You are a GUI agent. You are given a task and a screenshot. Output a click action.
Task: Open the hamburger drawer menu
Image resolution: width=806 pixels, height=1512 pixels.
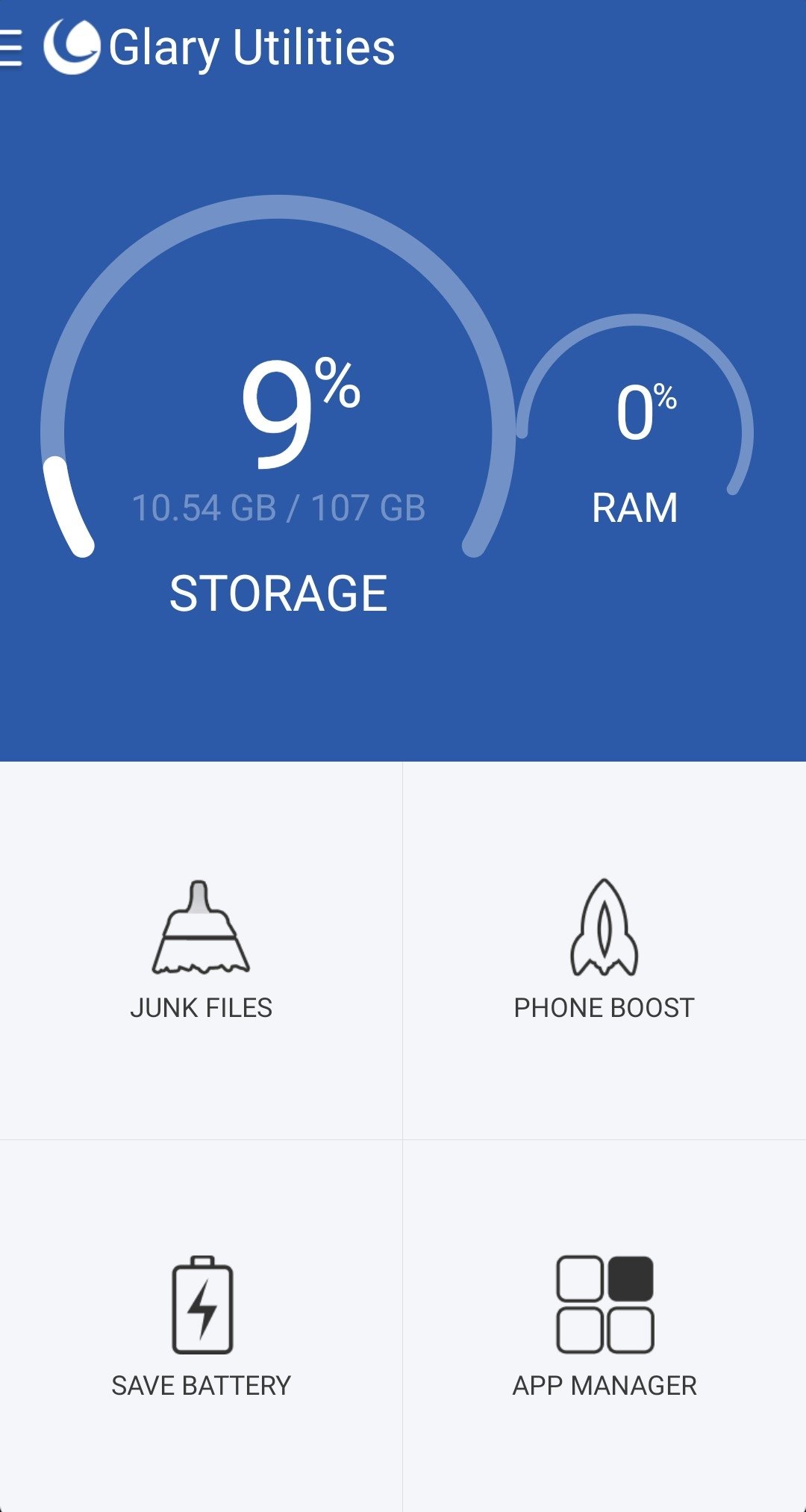10,48
